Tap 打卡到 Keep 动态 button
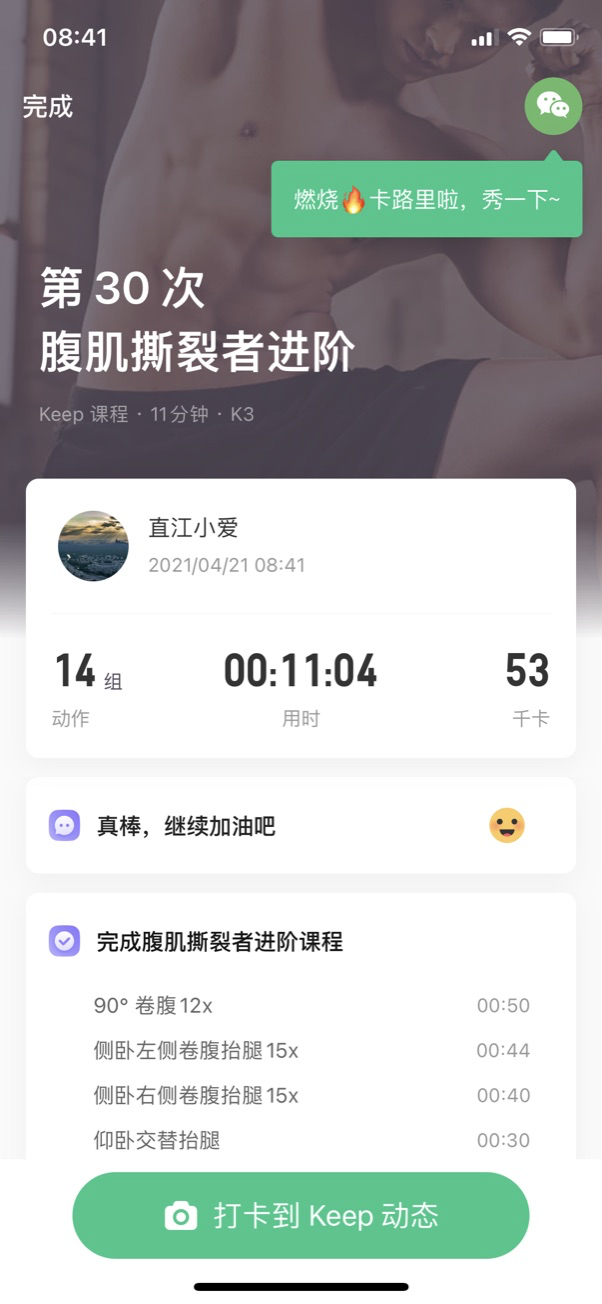 click(301, 1215)
